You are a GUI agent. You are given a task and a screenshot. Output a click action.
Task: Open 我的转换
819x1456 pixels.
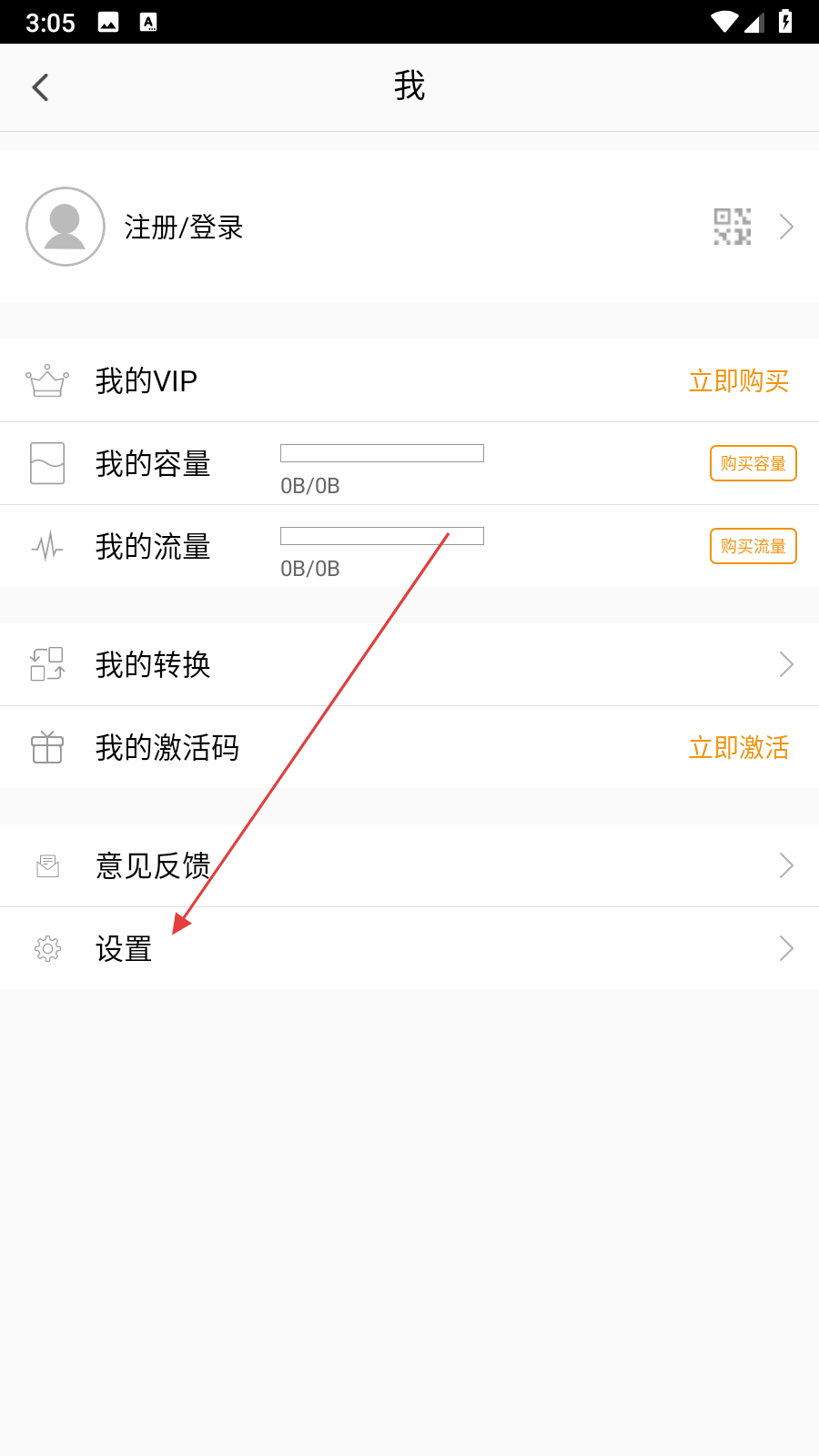[153, 665]
